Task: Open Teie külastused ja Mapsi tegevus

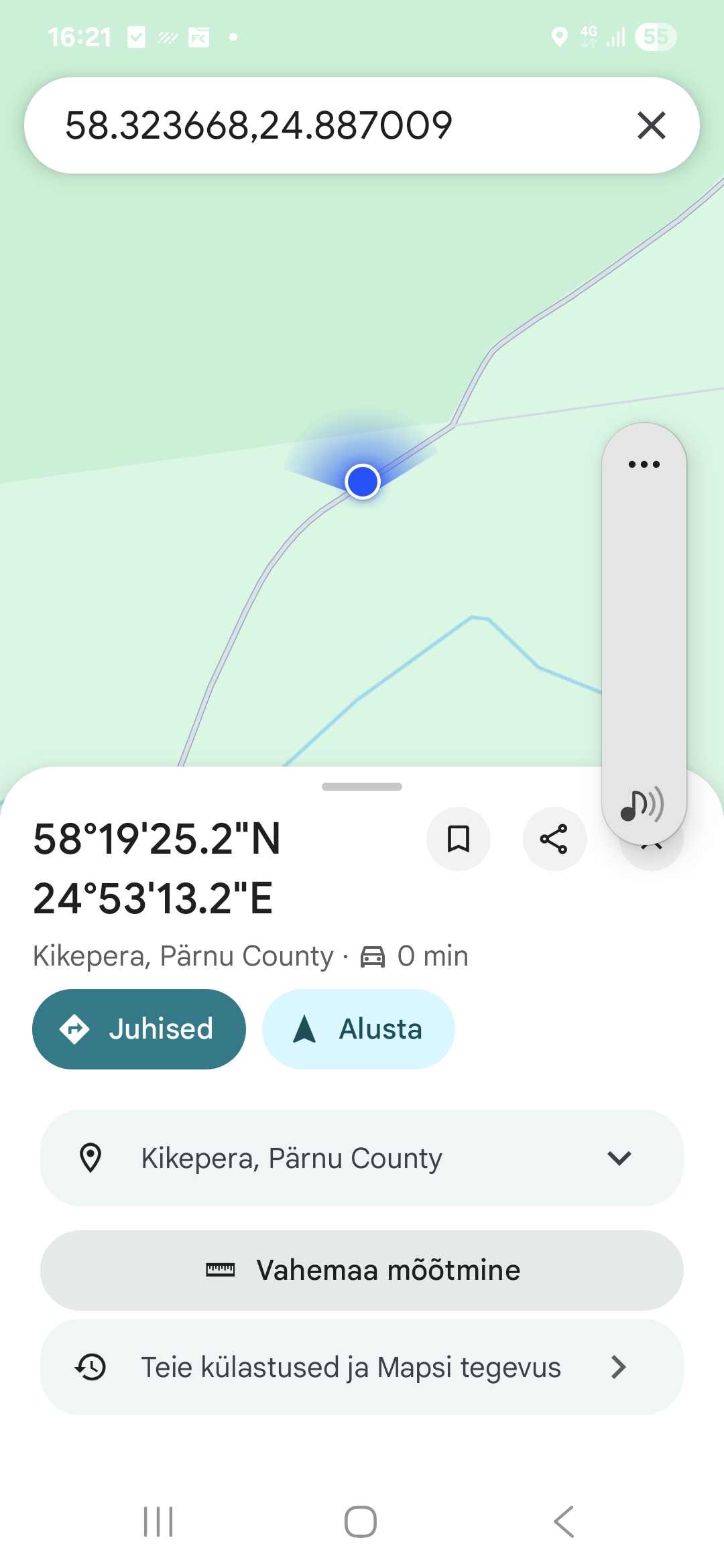Action: [362, 1367]
